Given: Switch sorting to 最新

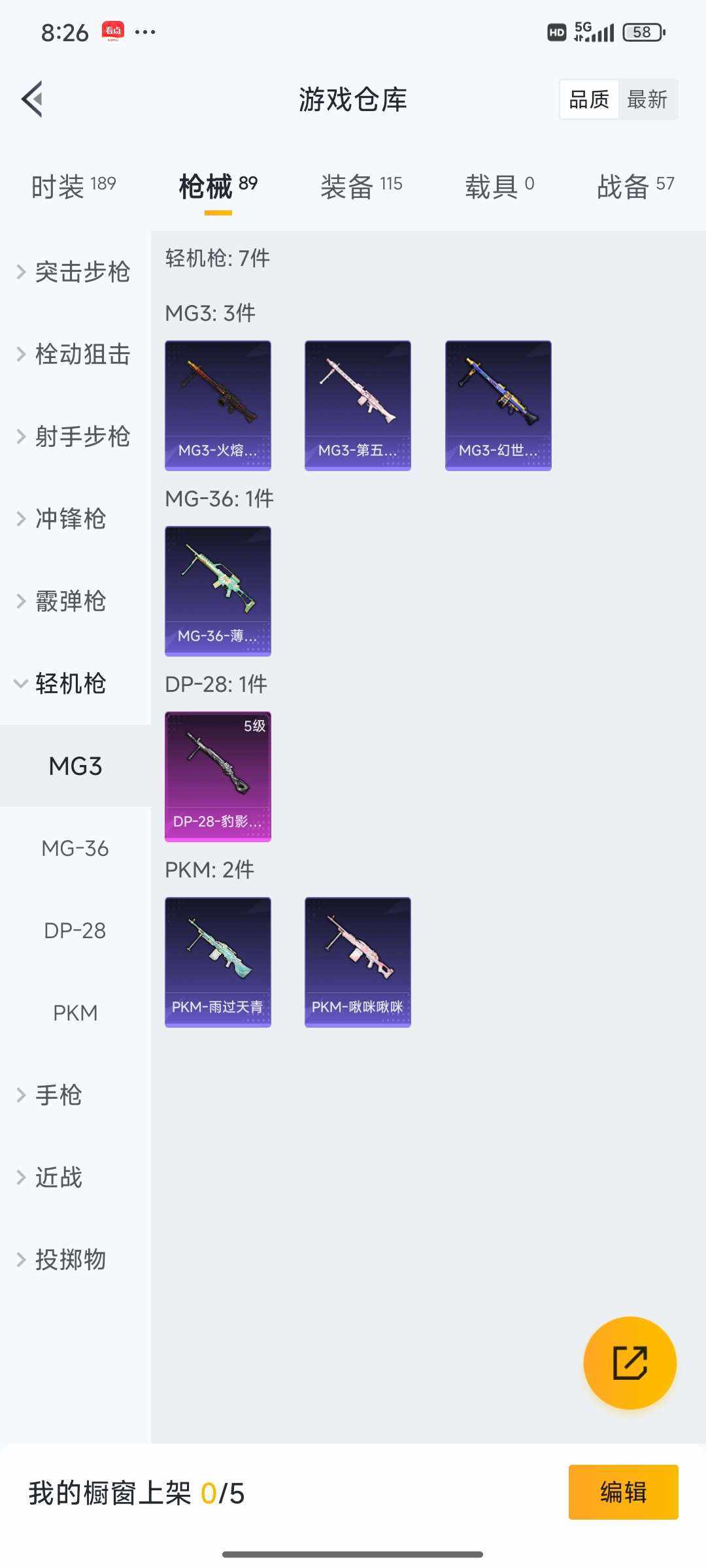Looking at the screenshot, I should click(648, 99).
